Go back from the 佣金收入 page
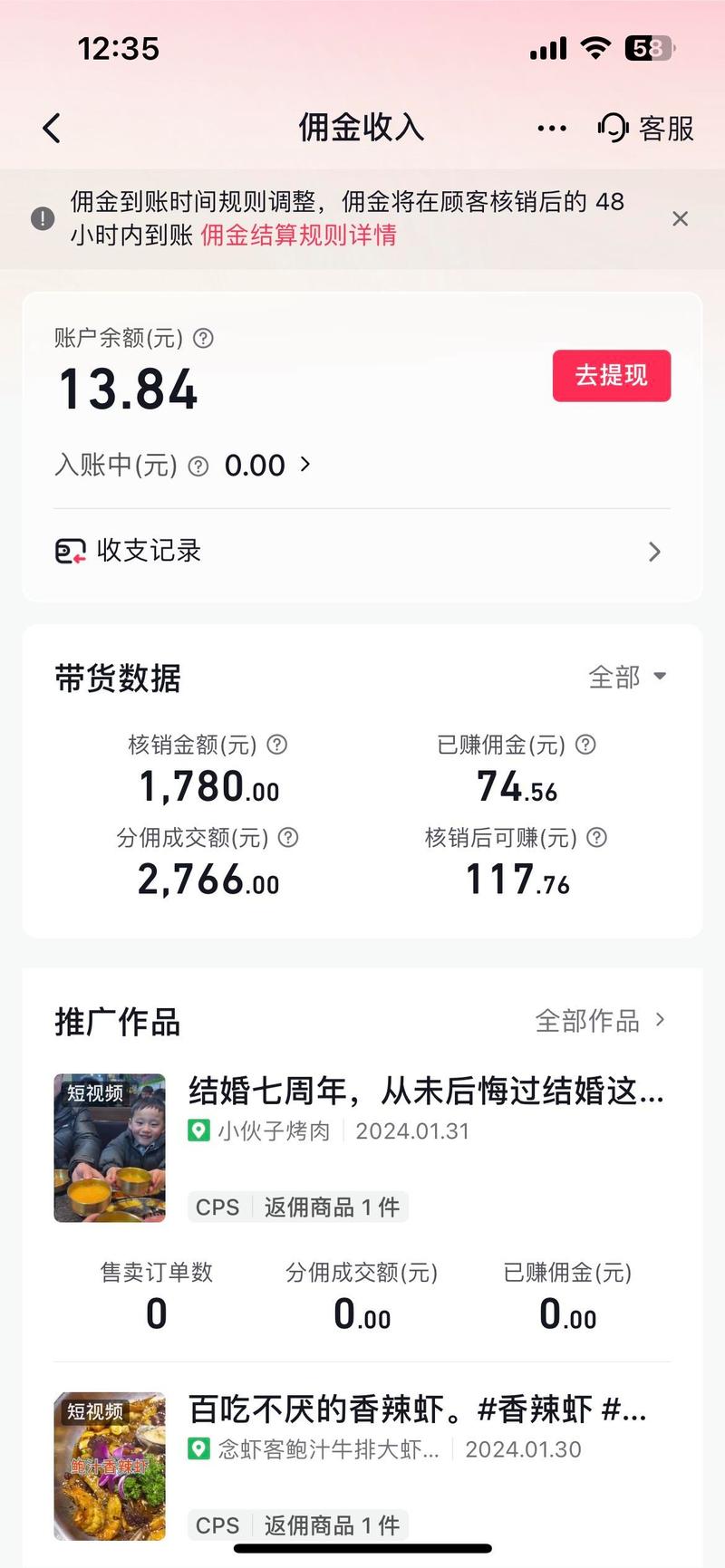The width and height of the screenshot is (725, 1568). pyautogui.click(x=53, y=129)
